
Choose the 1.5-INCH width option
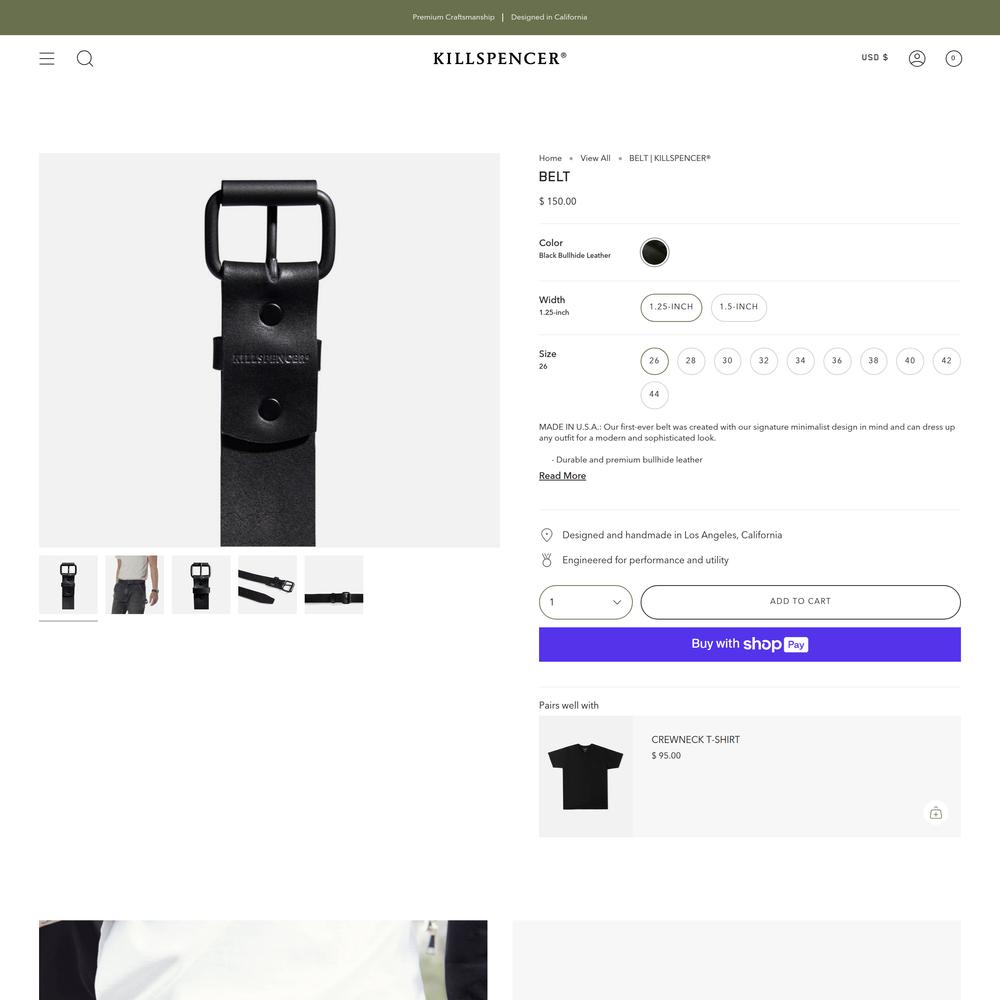738,307
